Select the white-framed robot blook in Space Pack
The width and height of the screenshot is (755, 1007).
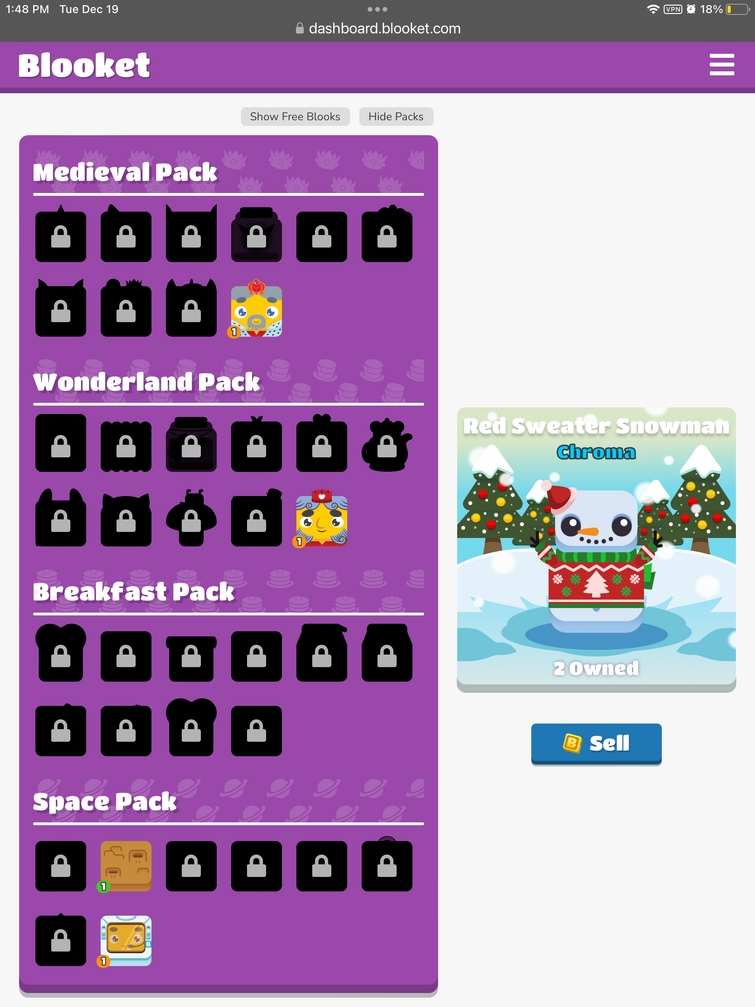(126, 941)
